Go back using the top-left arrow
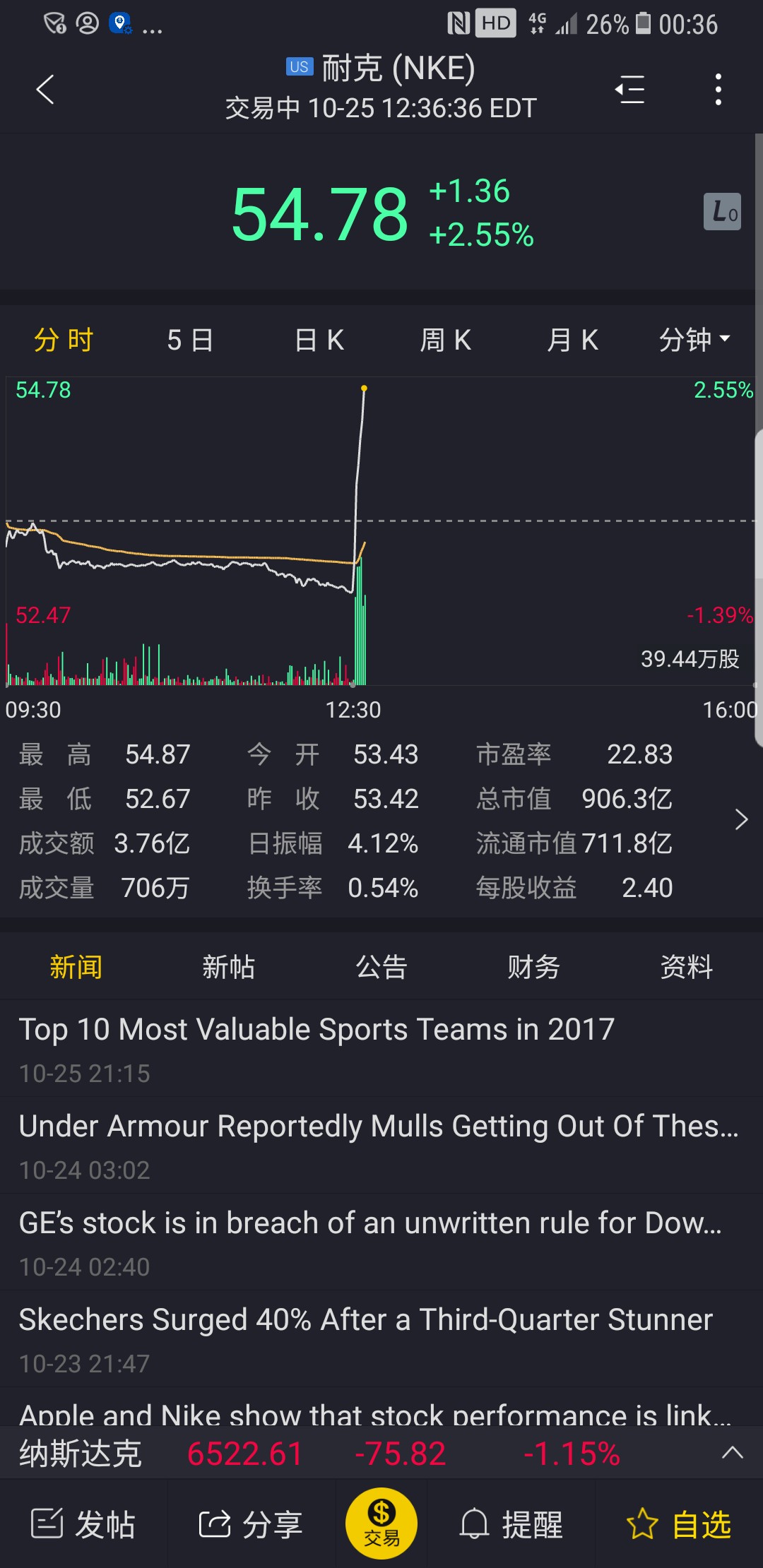The width and height of the screenshot is (763, 1568). [x=45, y=90]
